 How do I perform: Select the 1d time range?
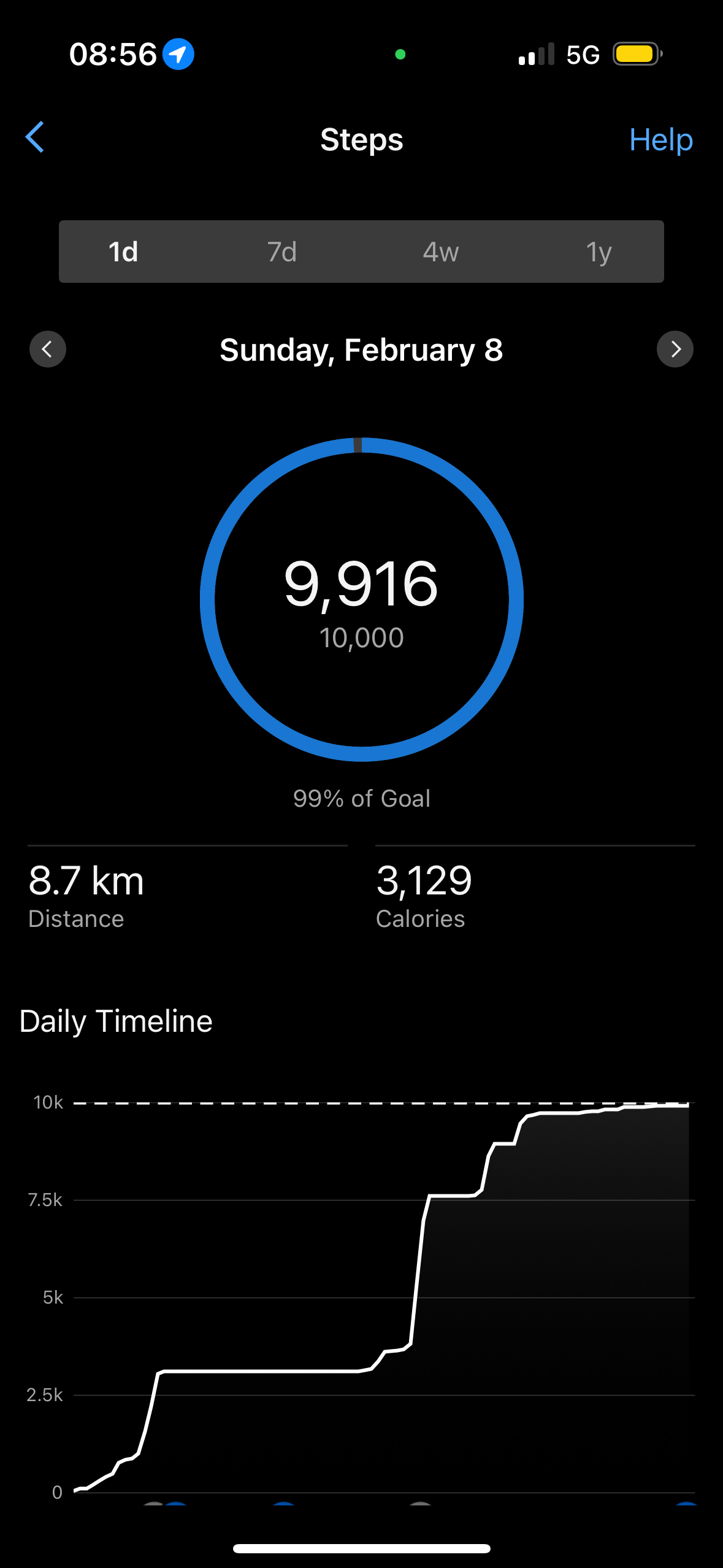[x=123, y=252]
